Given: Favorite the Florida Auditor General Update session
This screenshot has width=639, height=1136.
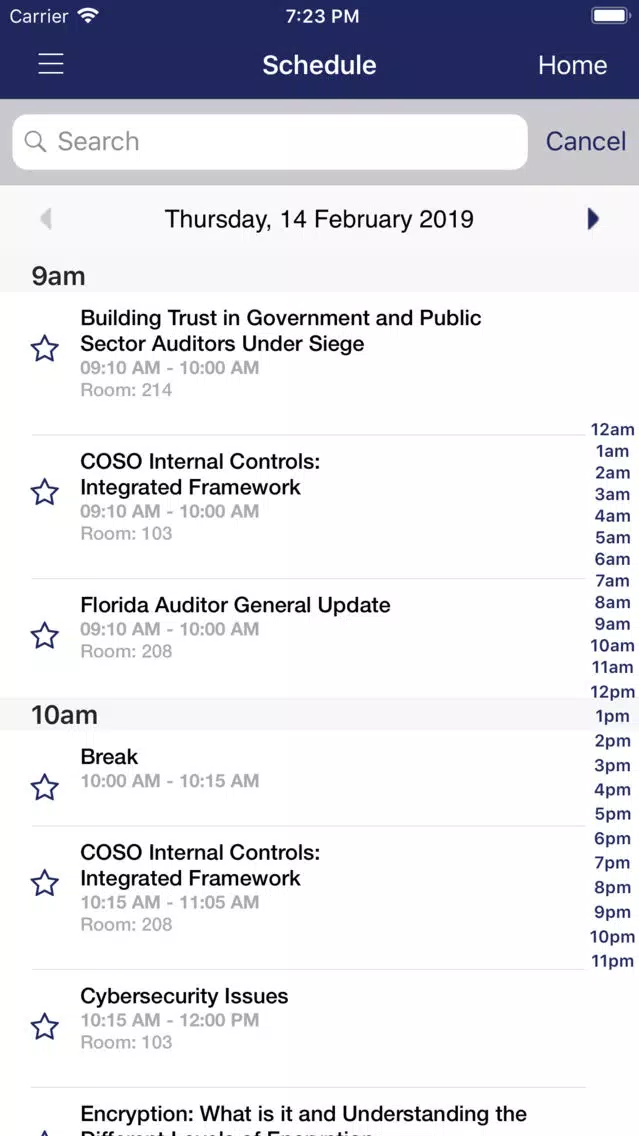Looking at the screenshot, I should point(45,635).
